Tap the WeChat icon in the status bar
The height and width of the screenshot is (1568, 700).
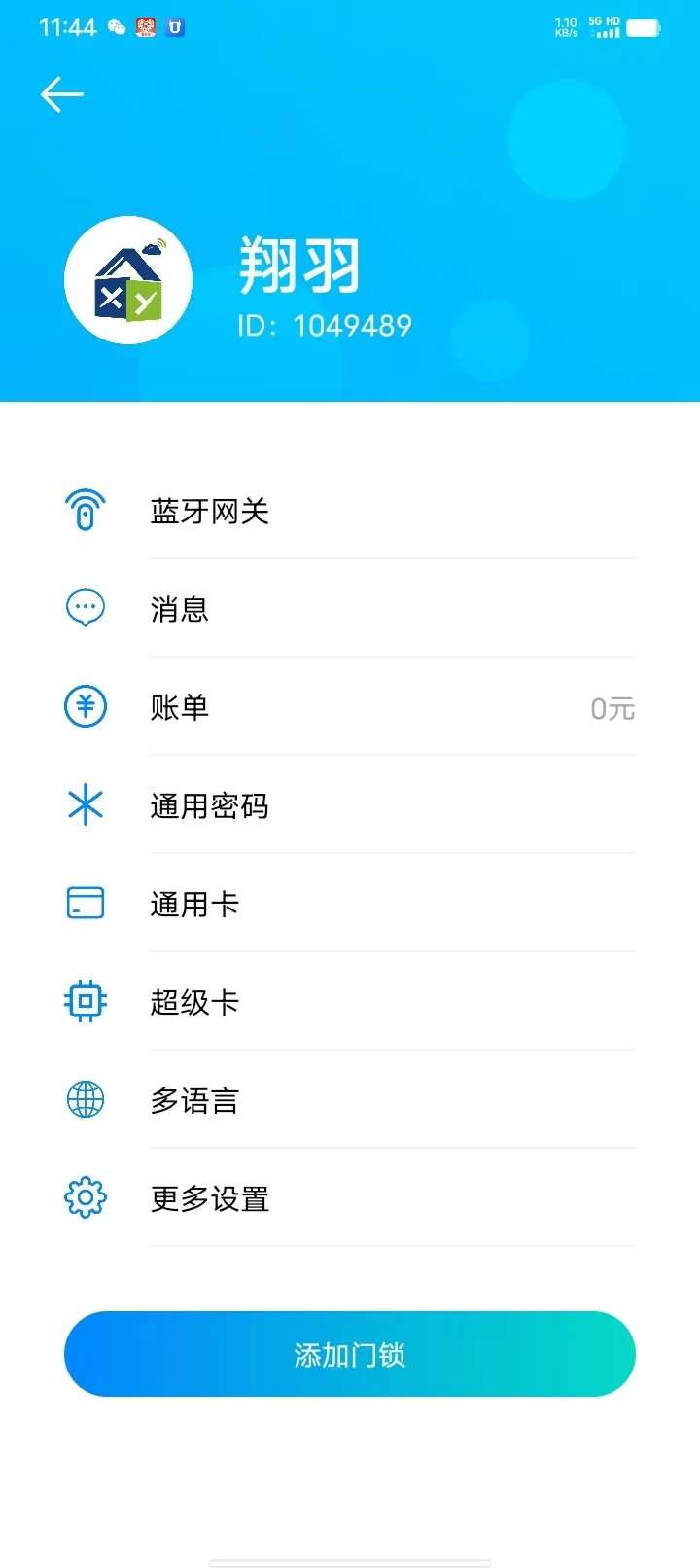click(x=113, y=29)
